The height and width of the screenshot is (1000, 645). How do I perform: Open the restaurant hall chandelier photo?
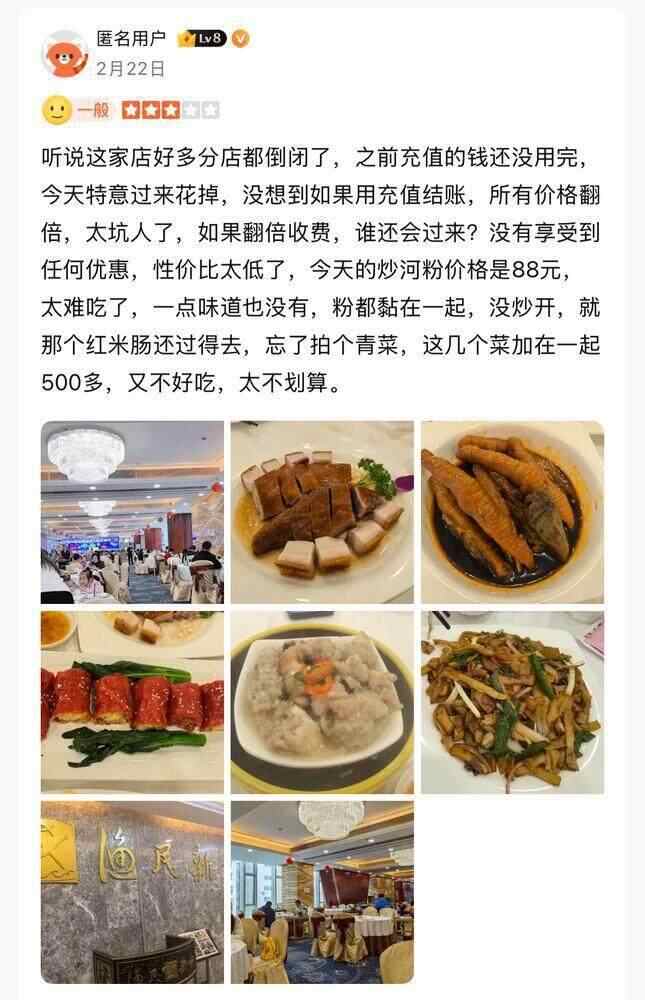(132, 512)
